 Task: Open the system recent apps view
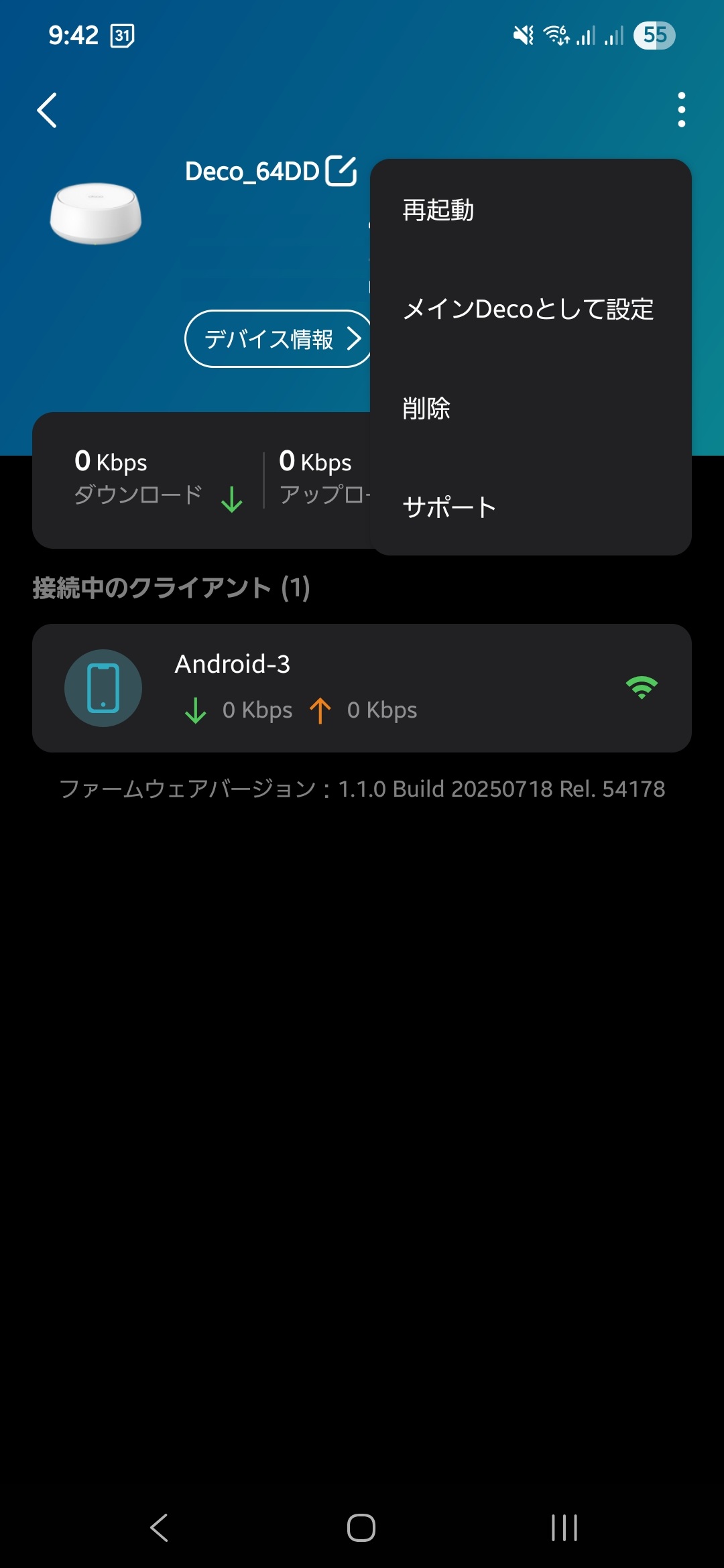[564, 1528]
